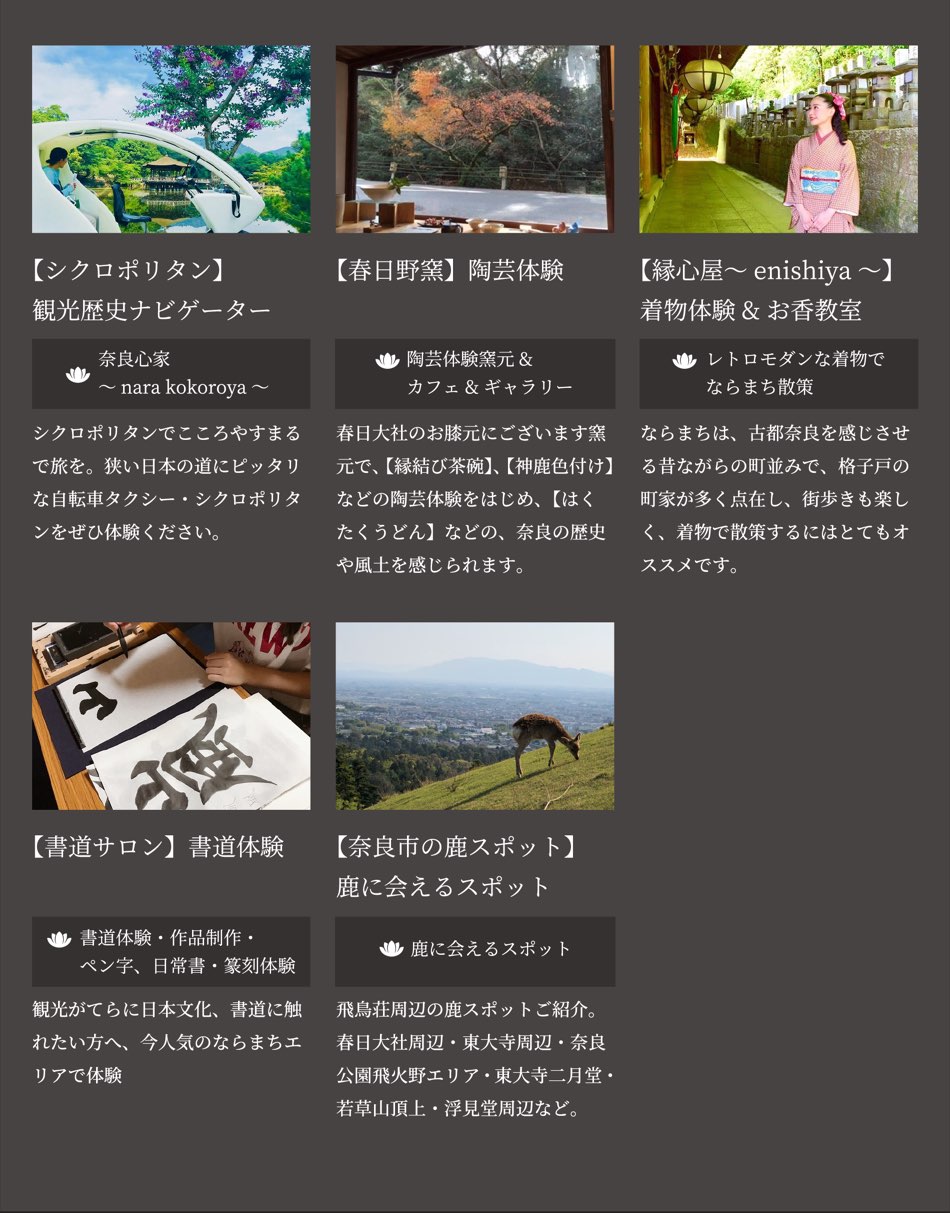950x1213 pixels.
Task: Tap the レトロモダンな着物でならまち散策 button
Action: (778, 373)
